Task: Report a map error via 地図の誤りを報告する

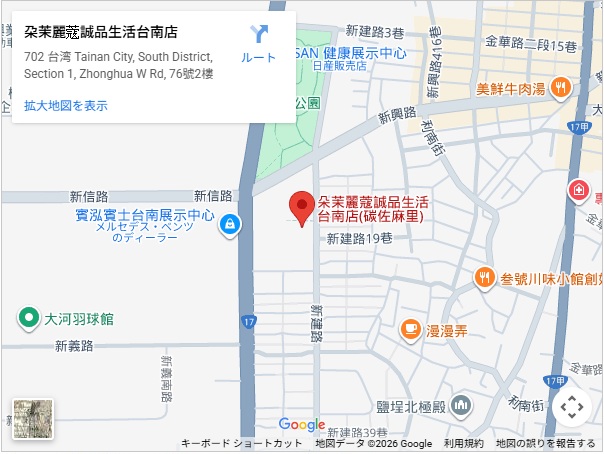Action: [x=546, y=444]
